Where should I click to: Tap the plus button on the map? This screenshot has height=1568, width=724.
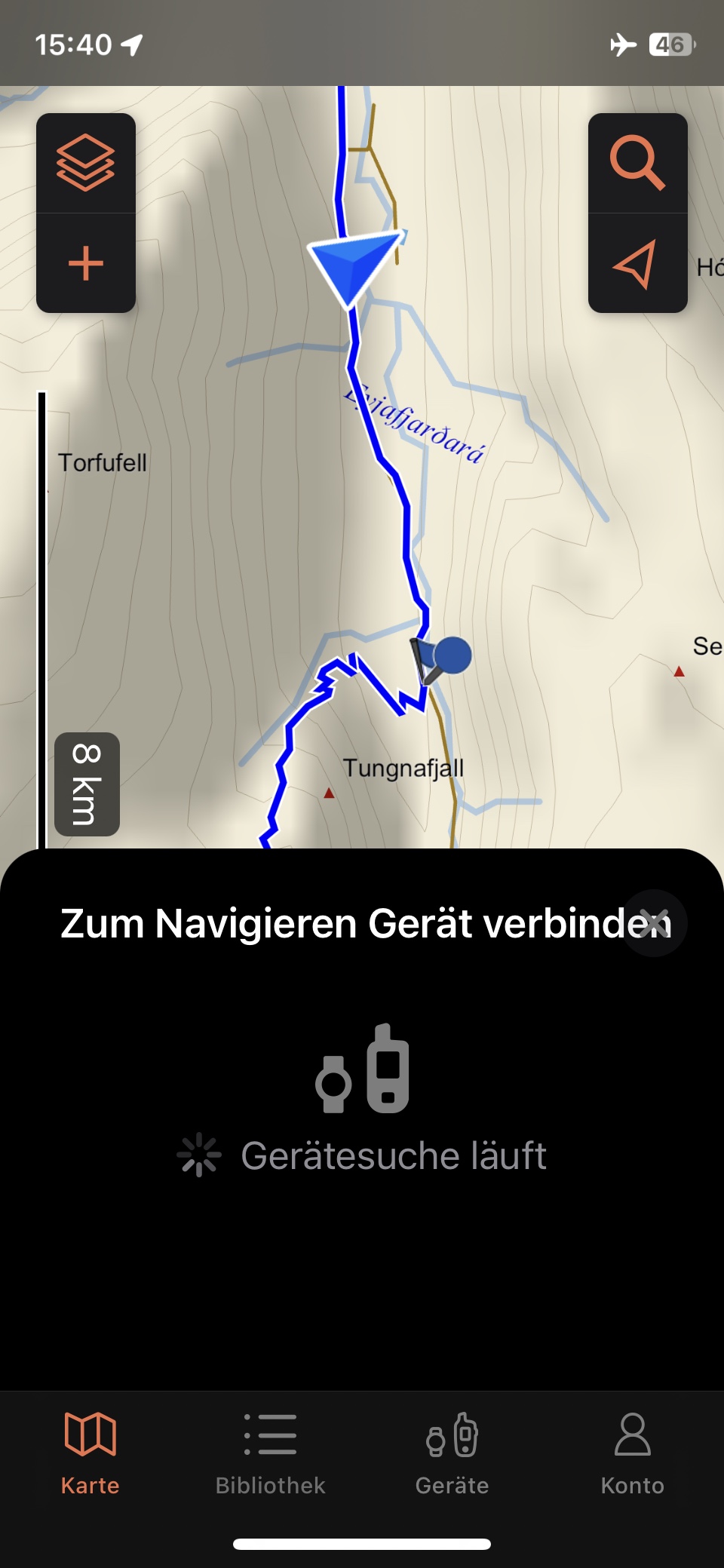(86, 263)
